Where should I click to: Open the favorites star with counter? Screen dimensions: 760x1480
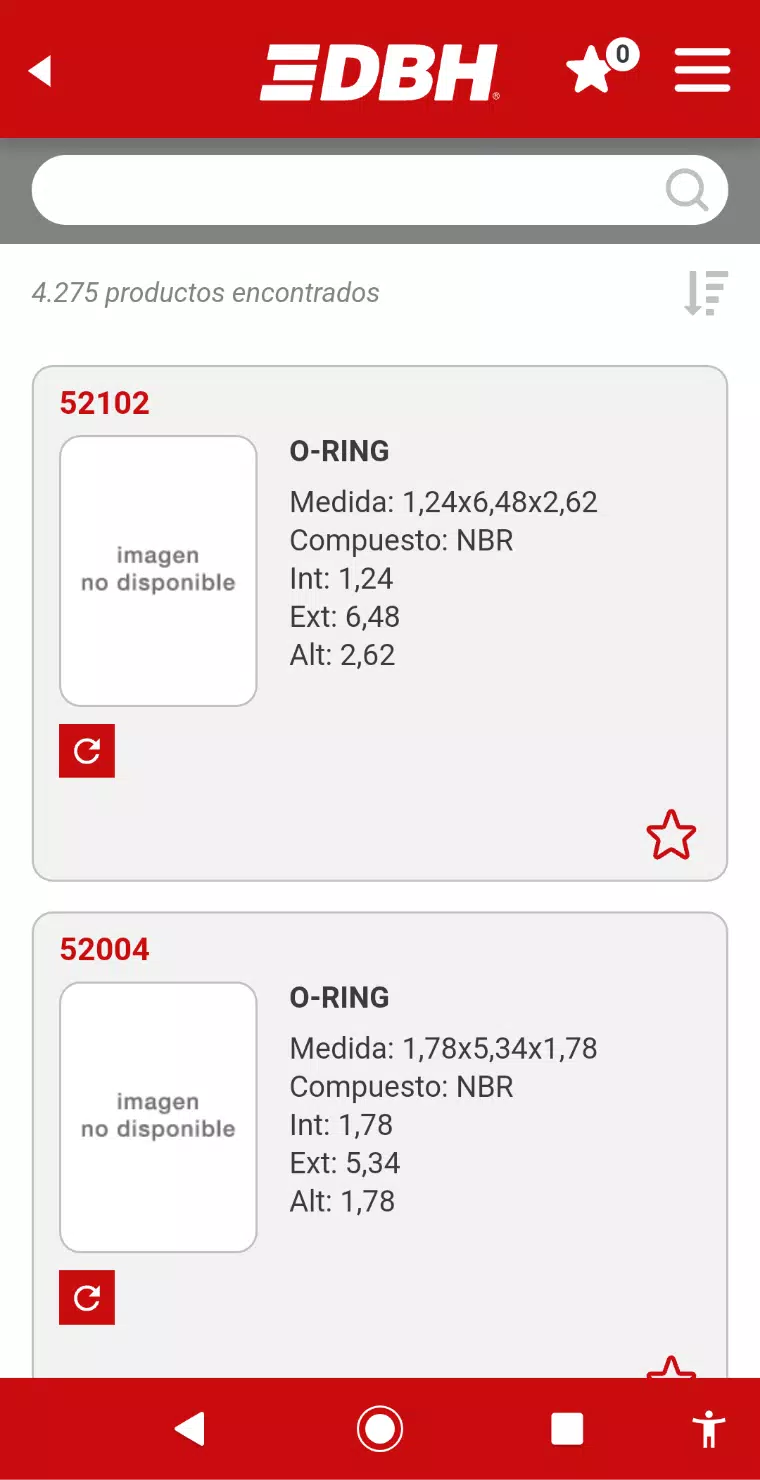(x=601, y=68)
